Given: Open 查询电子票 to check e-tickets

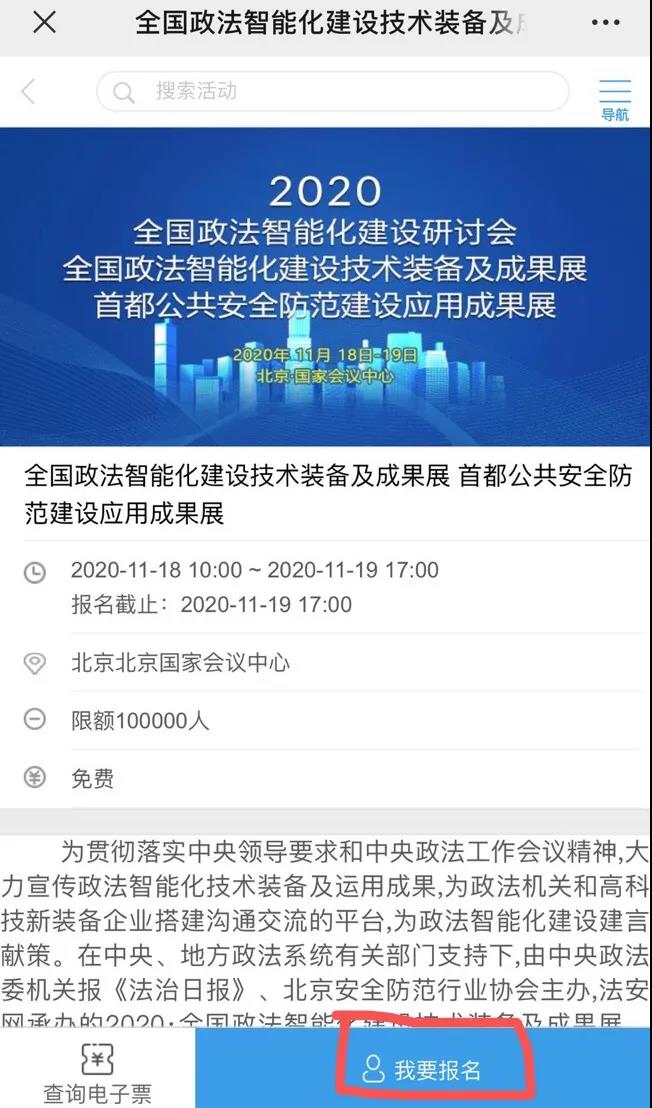Looking at the screenshot, I should click(x=97, y=1072).
